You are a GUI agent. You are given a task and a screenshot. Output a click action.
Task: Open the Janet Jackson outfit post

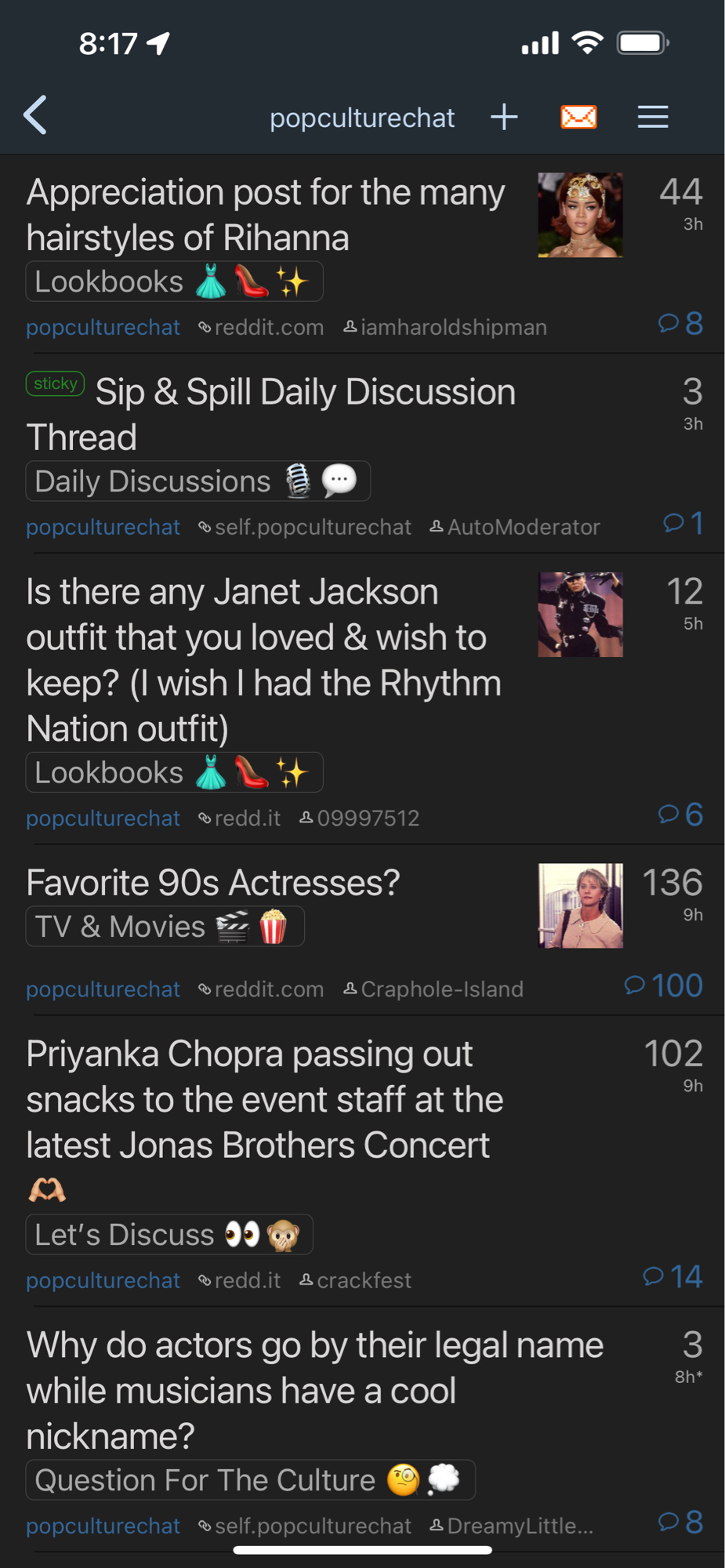pos(263,659)
